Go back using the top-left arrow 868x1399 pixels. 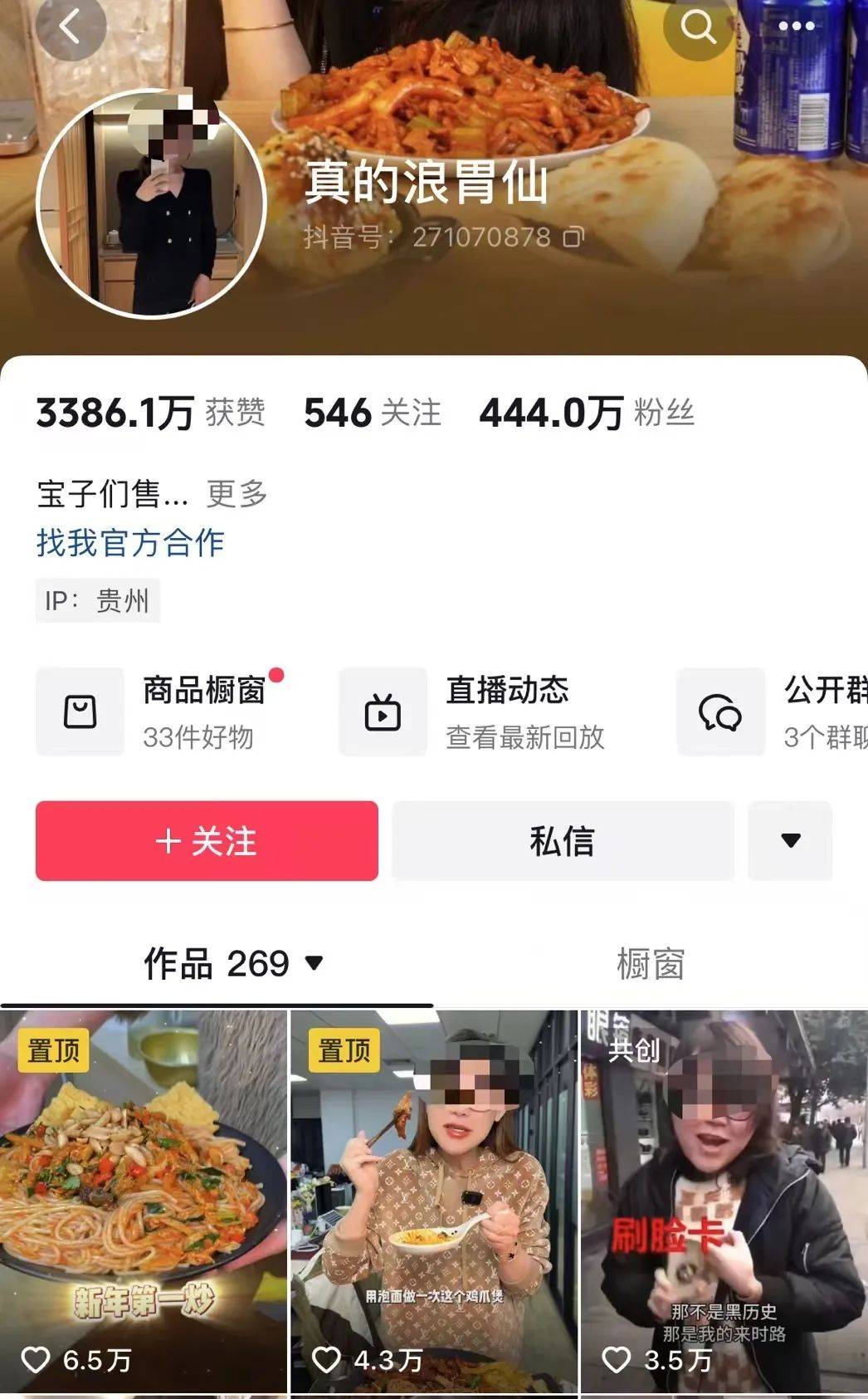click(x=70, y=27)
